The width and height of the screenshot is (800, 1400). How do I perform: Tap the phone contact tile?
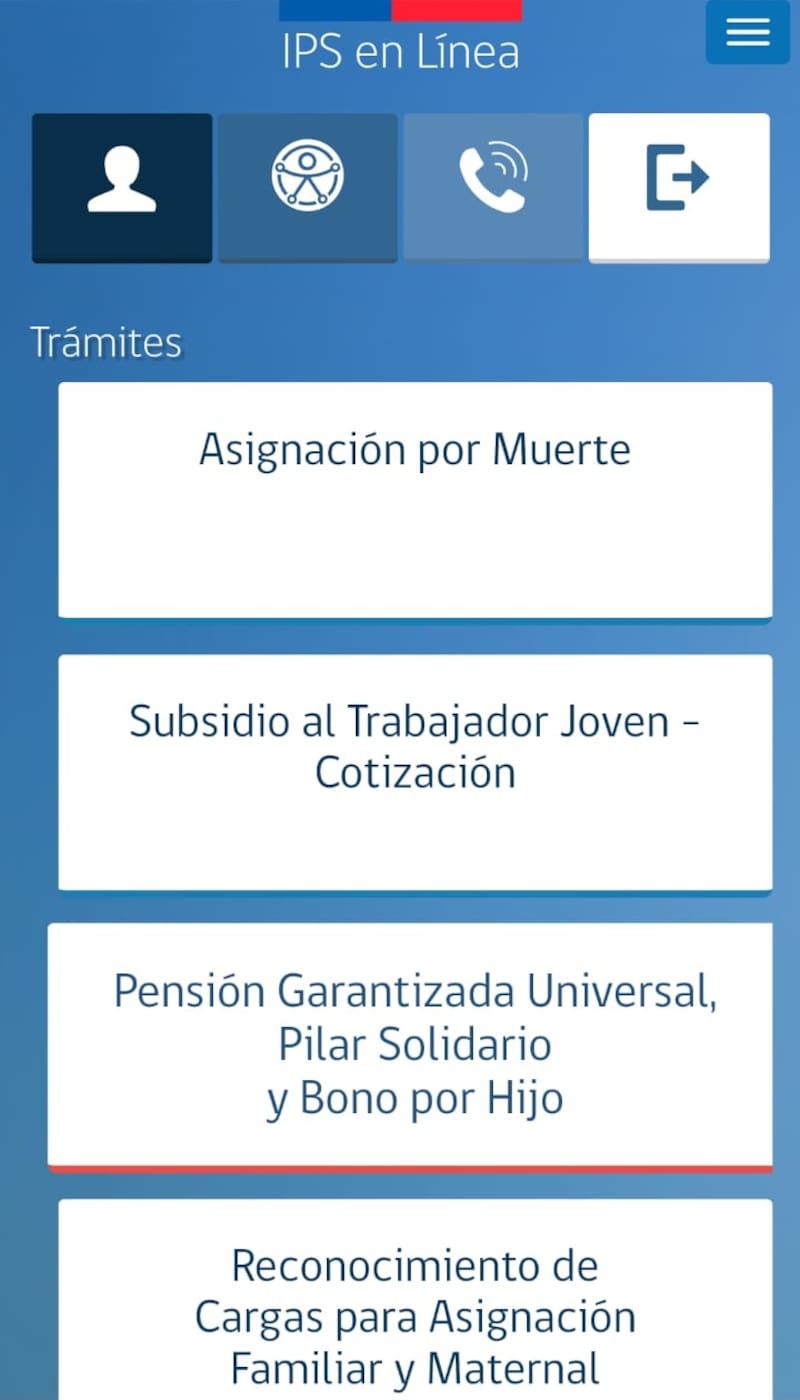click(x=493, y=188)
